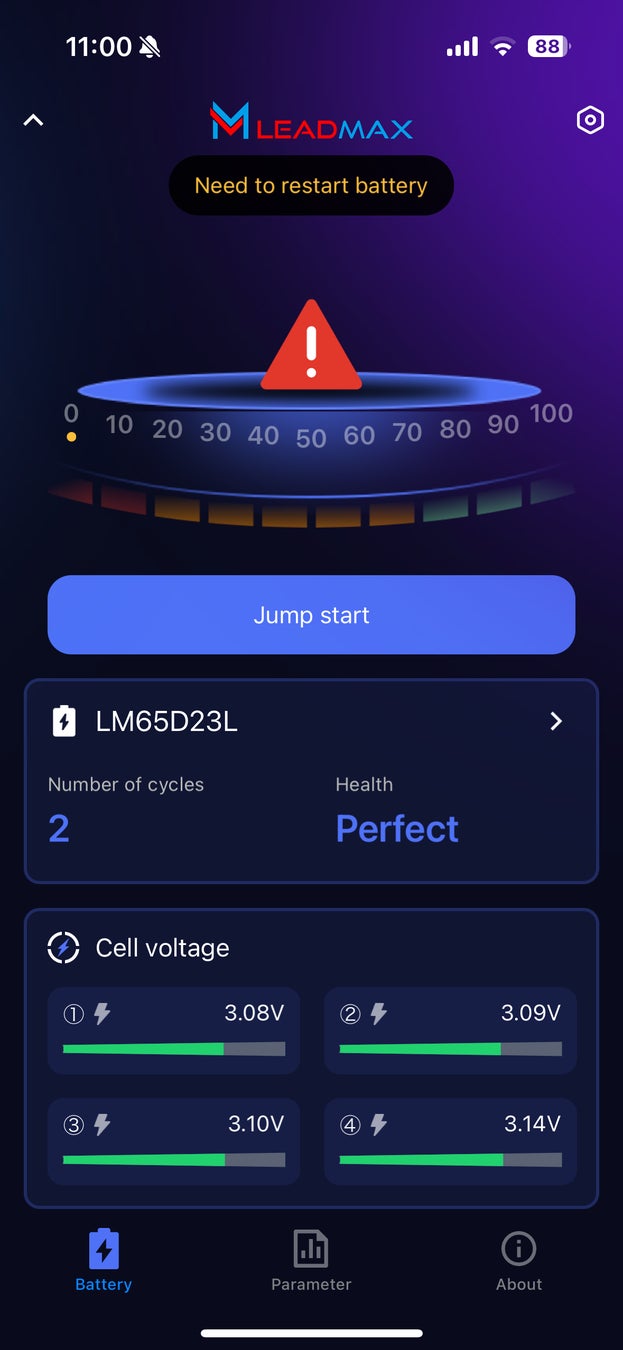Tap the Jump start button

(311, 615)
